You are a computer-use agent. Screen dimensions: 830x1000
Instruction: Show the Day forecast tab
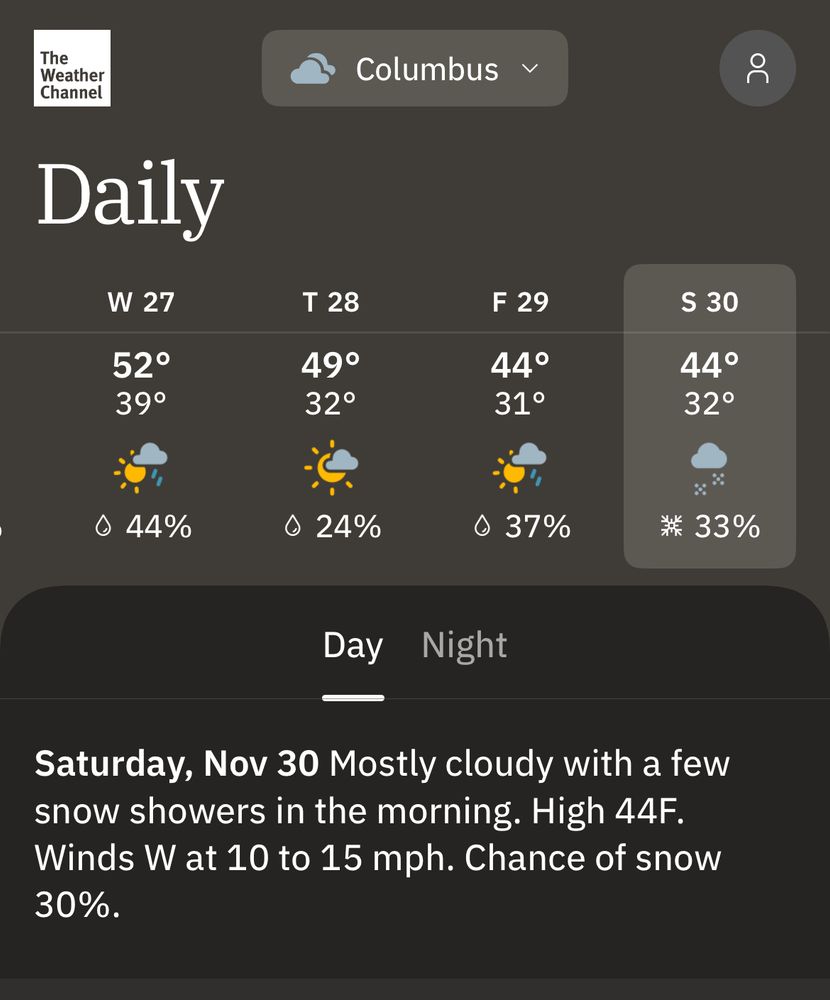[x=353, y=646]
